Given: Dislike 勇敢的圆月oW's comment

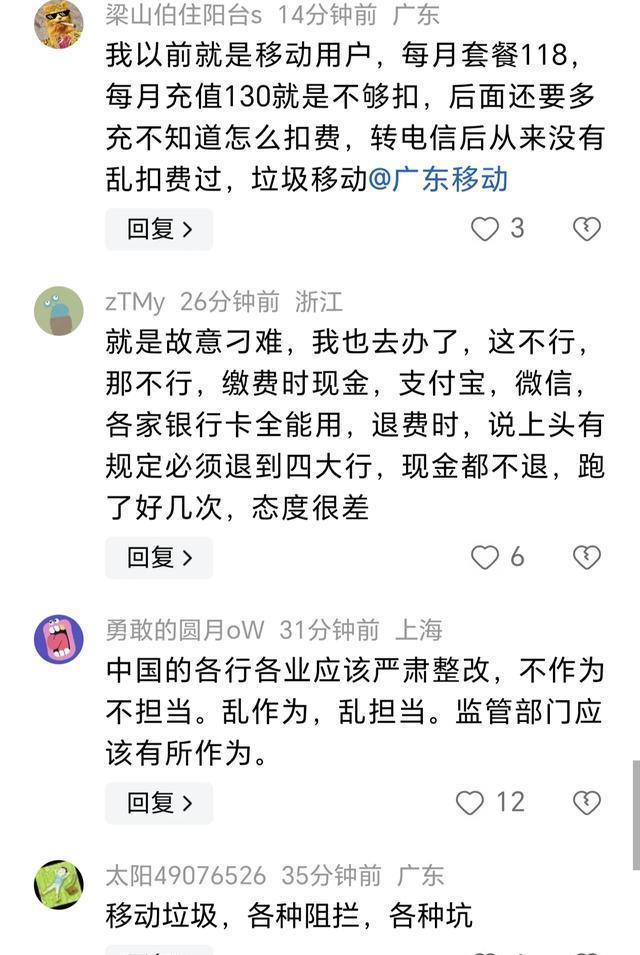Looking at the screenshot, I should point(586,802).
